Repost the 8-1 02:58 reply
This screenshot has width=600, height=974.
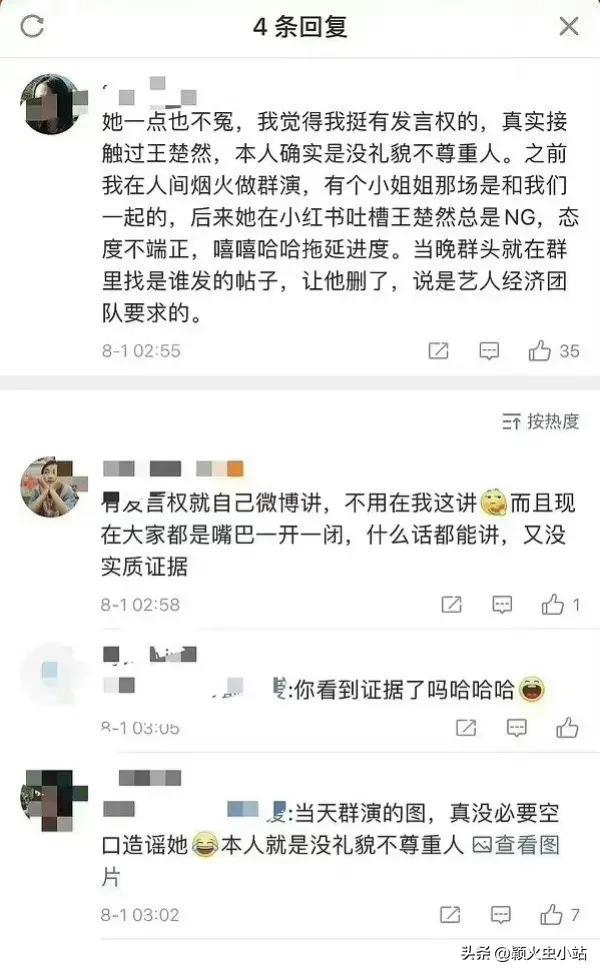pos(451,604)
